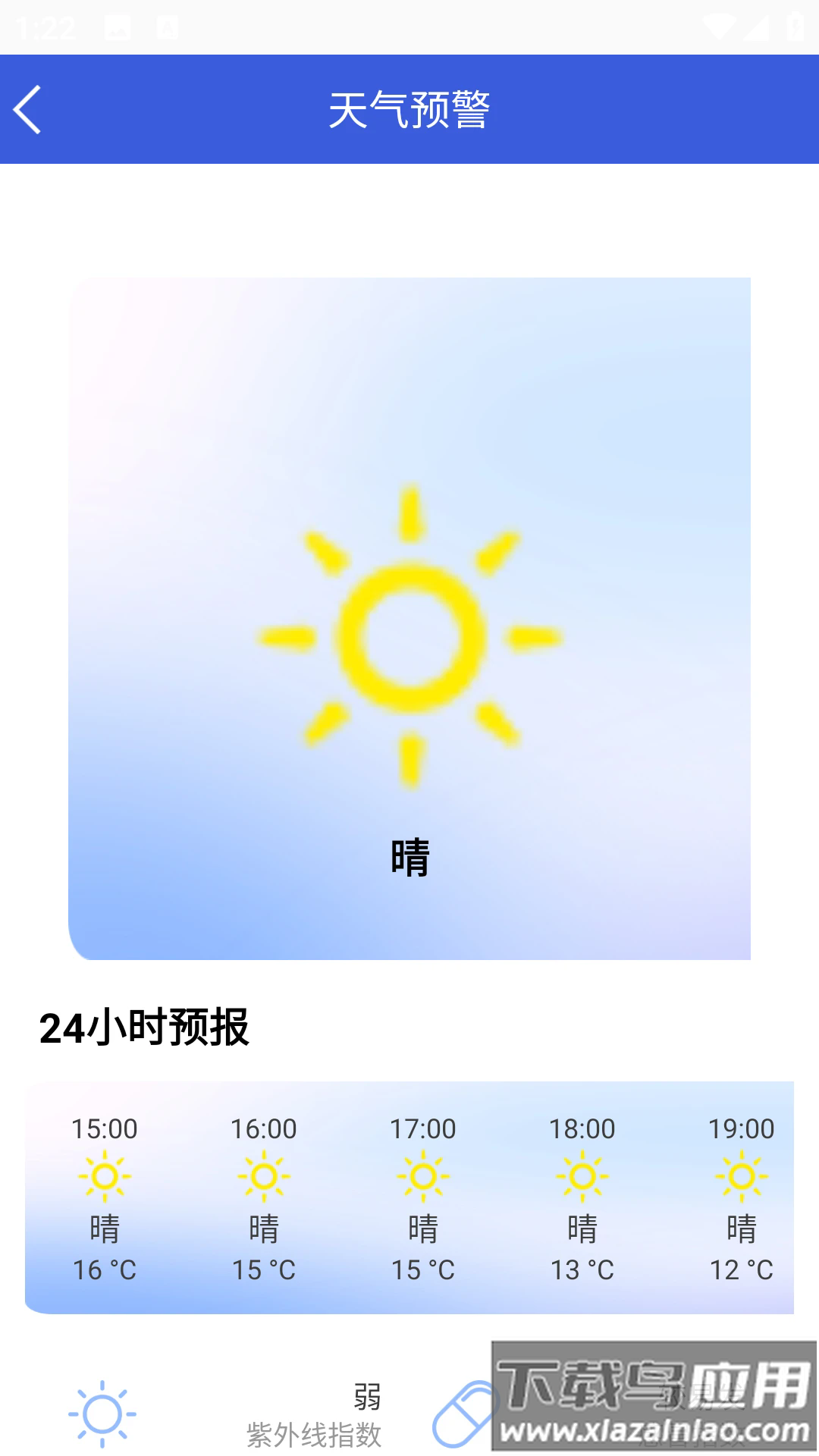Select the 18:00 sun icon
The width and height of the screenshot is (819, 1456).
(x=583, y=1176)
